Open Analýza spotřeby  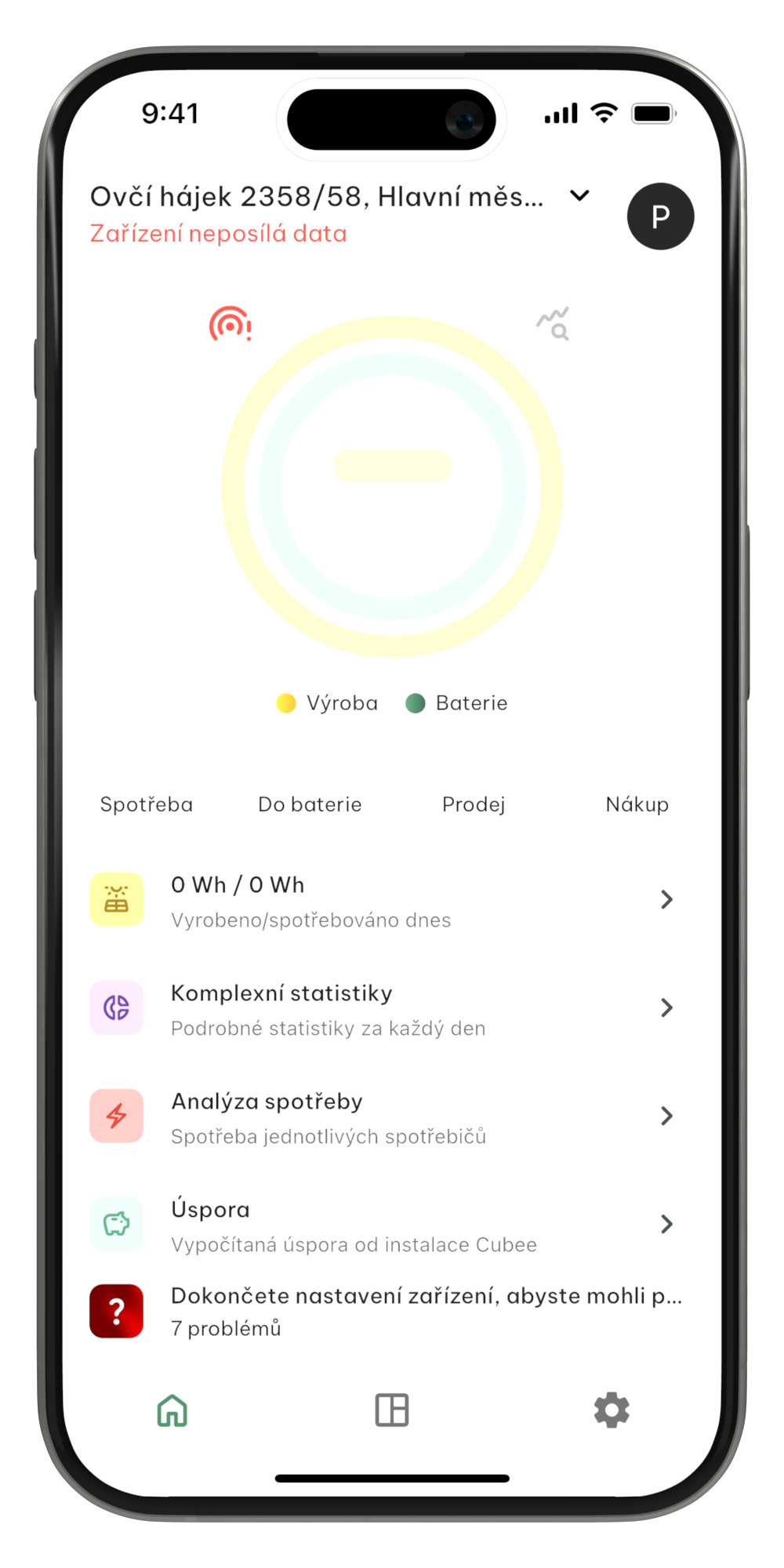tap(384, 1116)
